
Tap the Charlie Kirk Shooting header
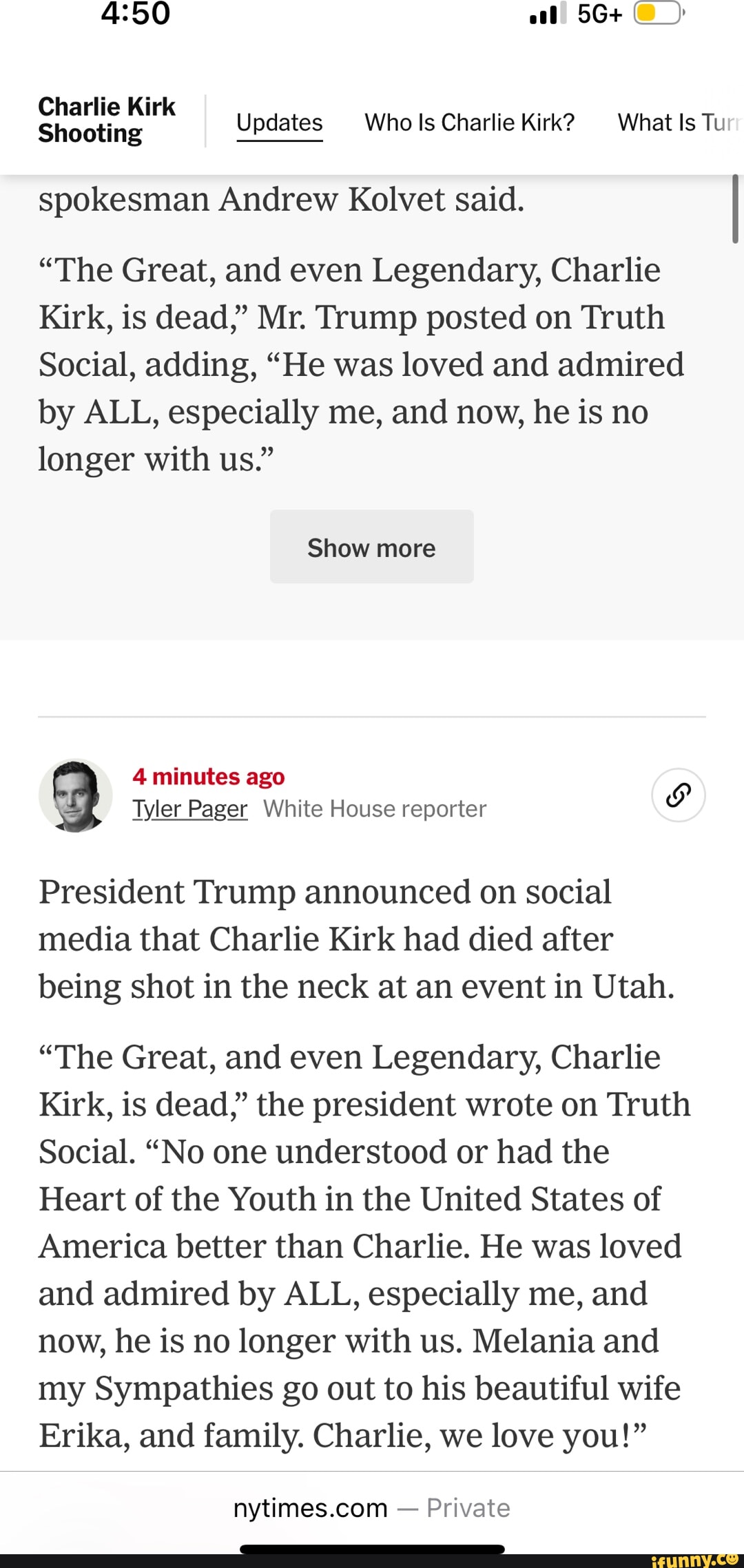(107, 121)
